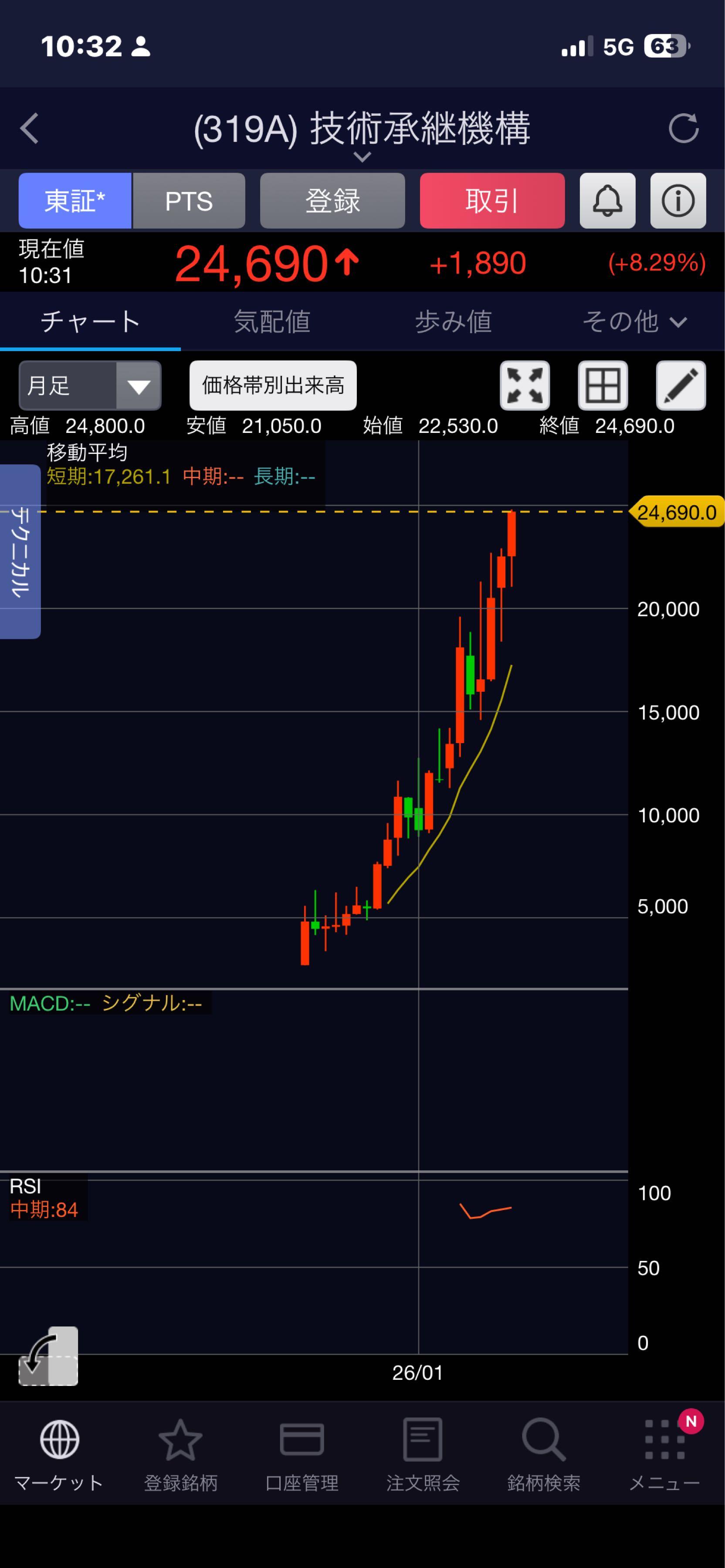Expand the その他 dropdown
The width and height of the screenshot is (725, 1568).
634,321
